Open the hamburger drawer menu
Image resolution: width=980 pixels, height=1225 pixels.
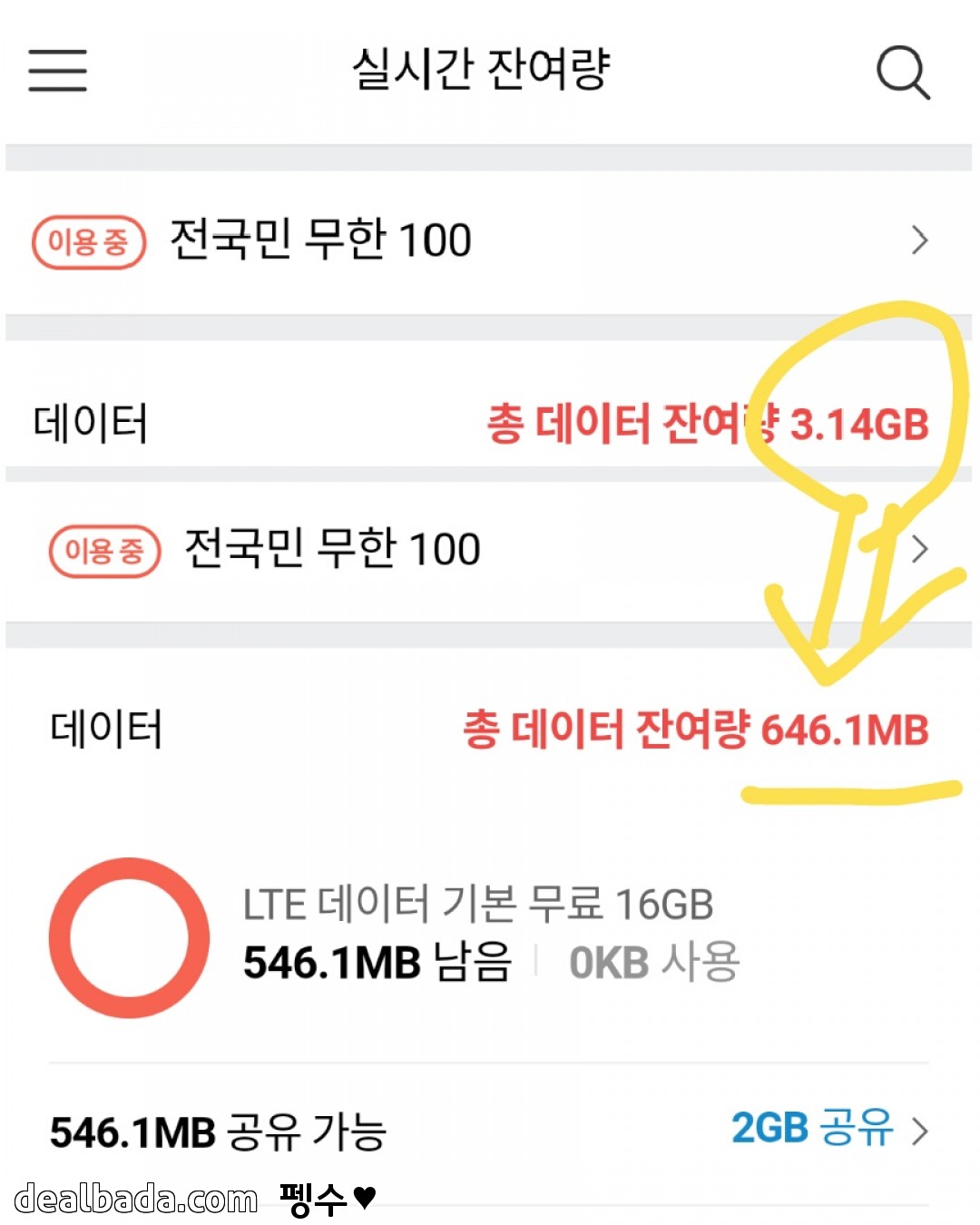(x=57, y=71)
